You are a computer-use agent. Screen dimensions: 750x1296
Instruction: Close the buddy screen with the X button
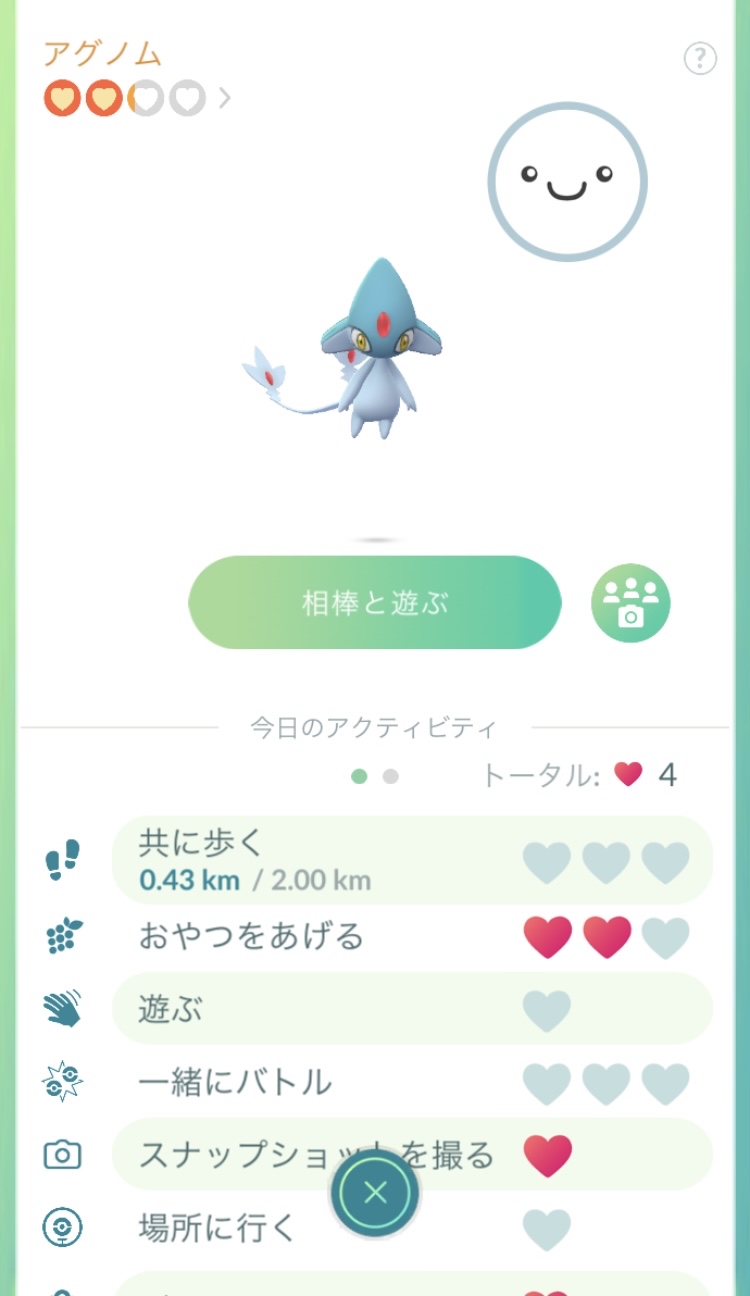click(375, 1192)
